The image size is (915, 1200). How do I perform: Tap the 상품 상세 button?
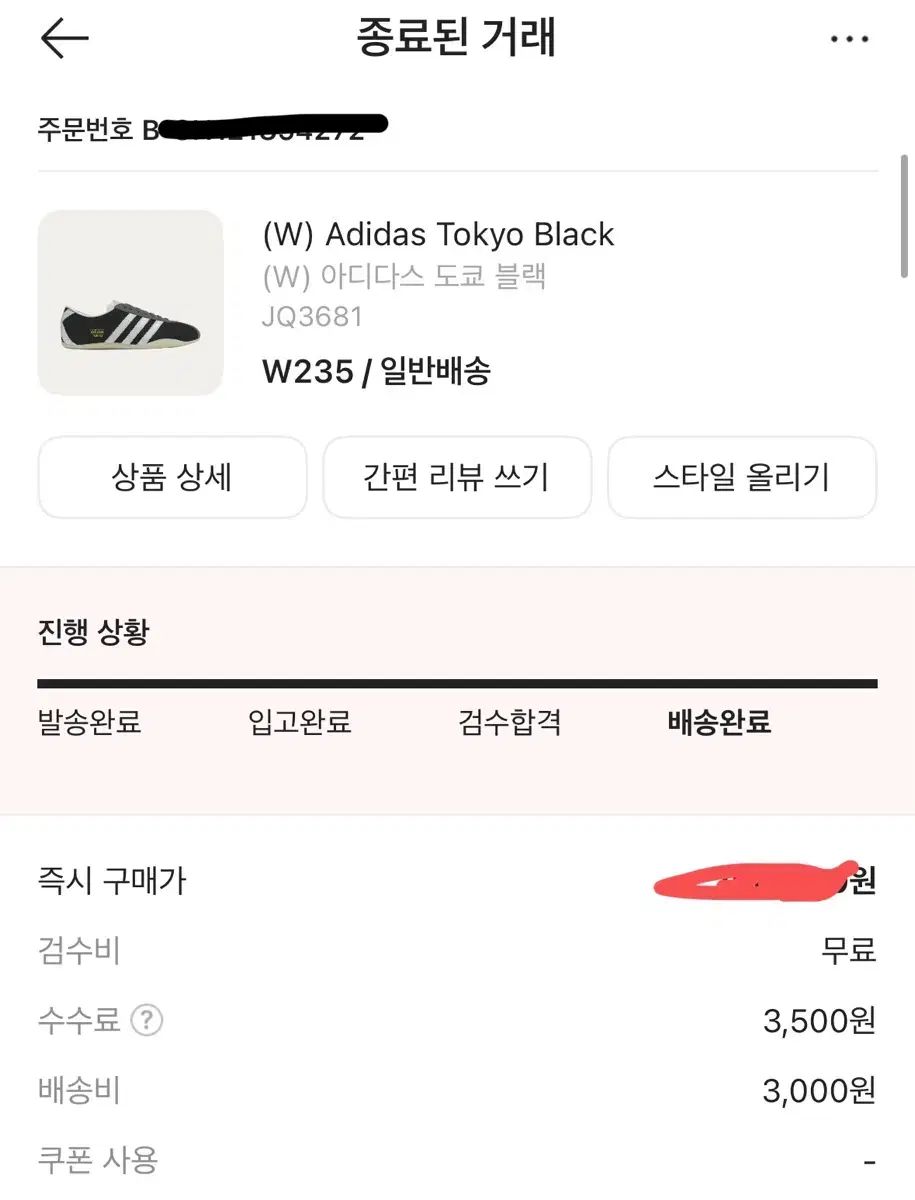172,477
